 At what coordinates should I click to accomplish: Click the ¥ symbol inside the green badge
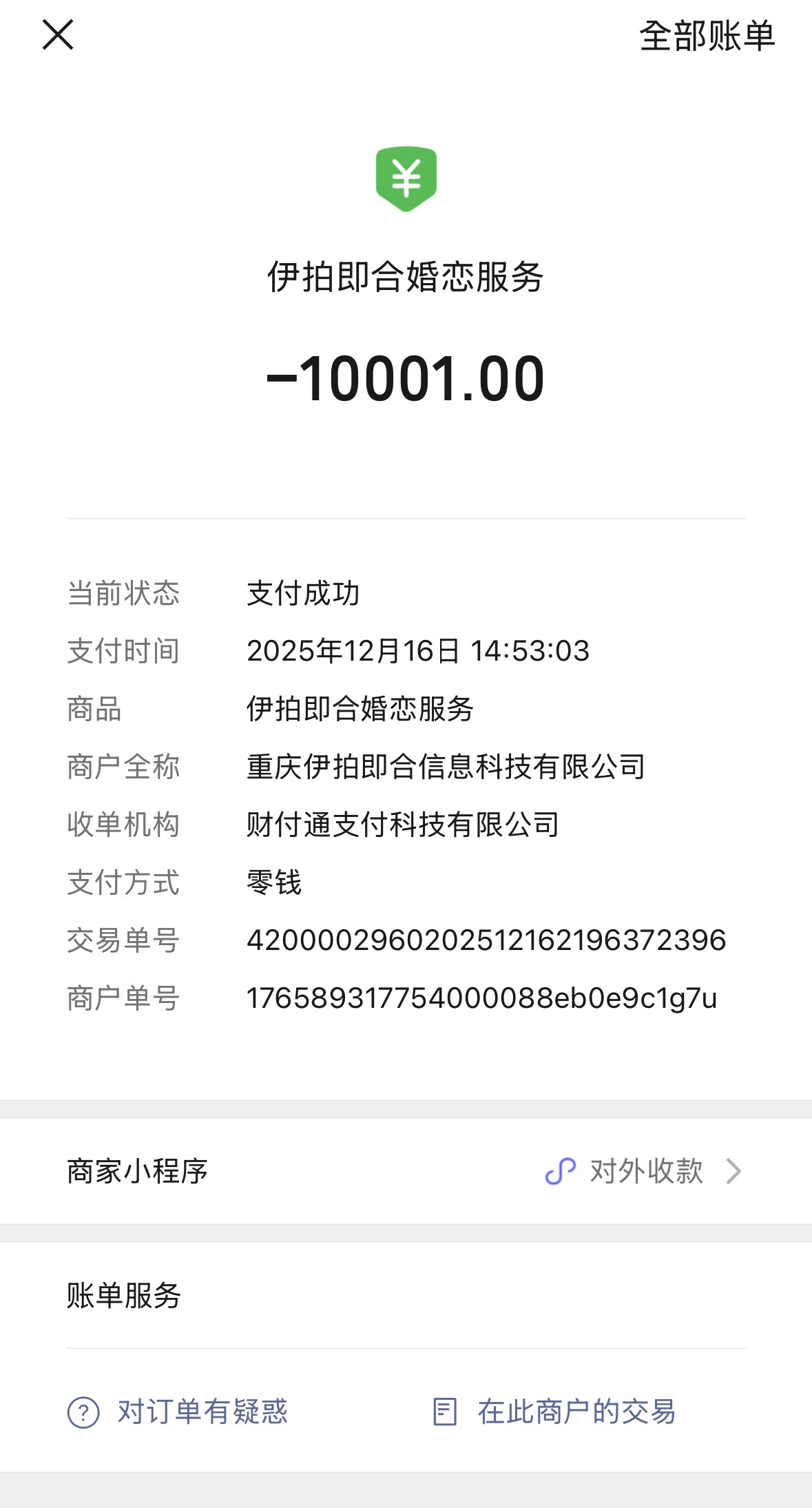point(406,178)
